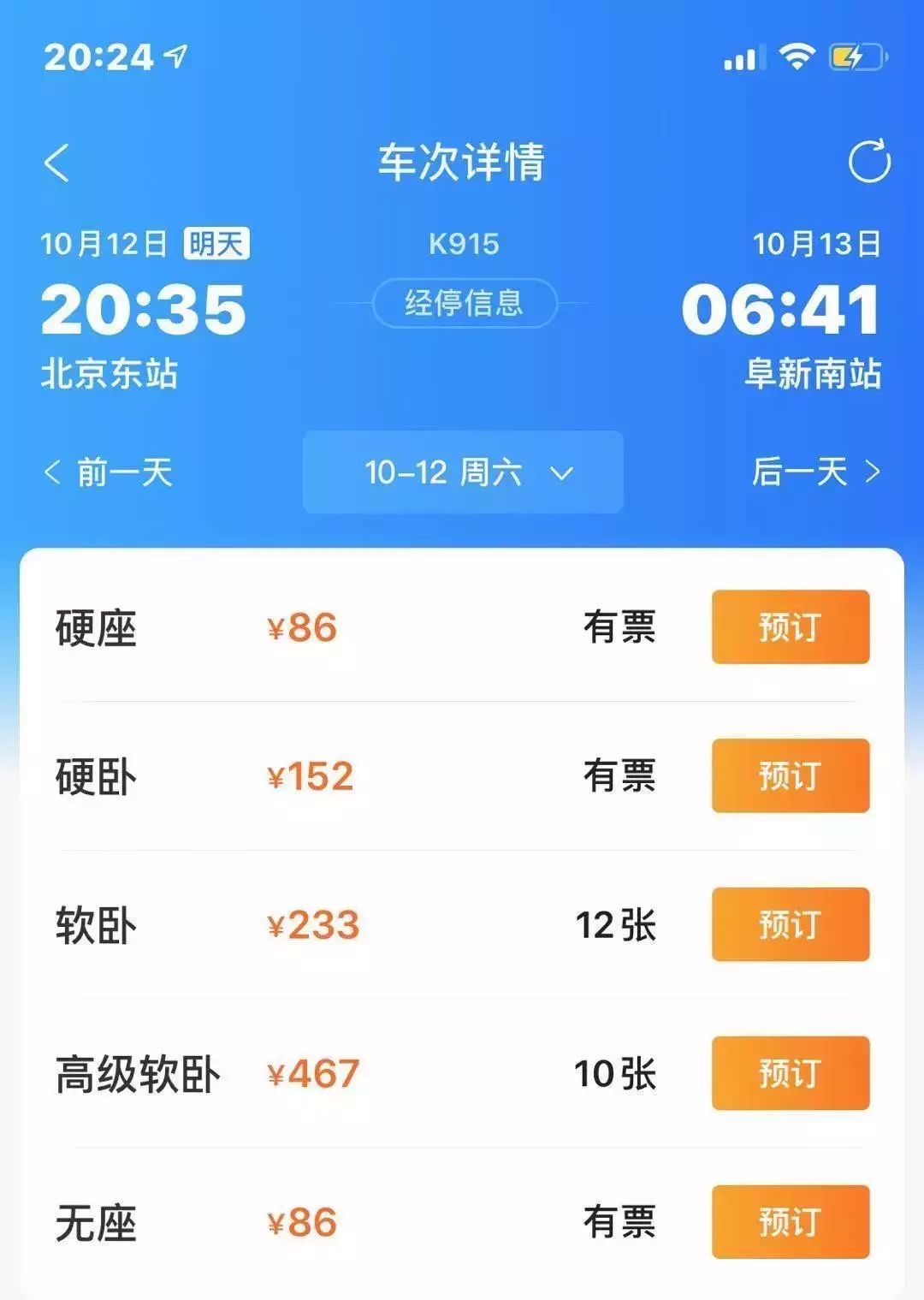Reserve the 高级软卧 deluxe sleeper
Screen dimensions: 924x1300
pyautogui.click(x=789, y=1073)
